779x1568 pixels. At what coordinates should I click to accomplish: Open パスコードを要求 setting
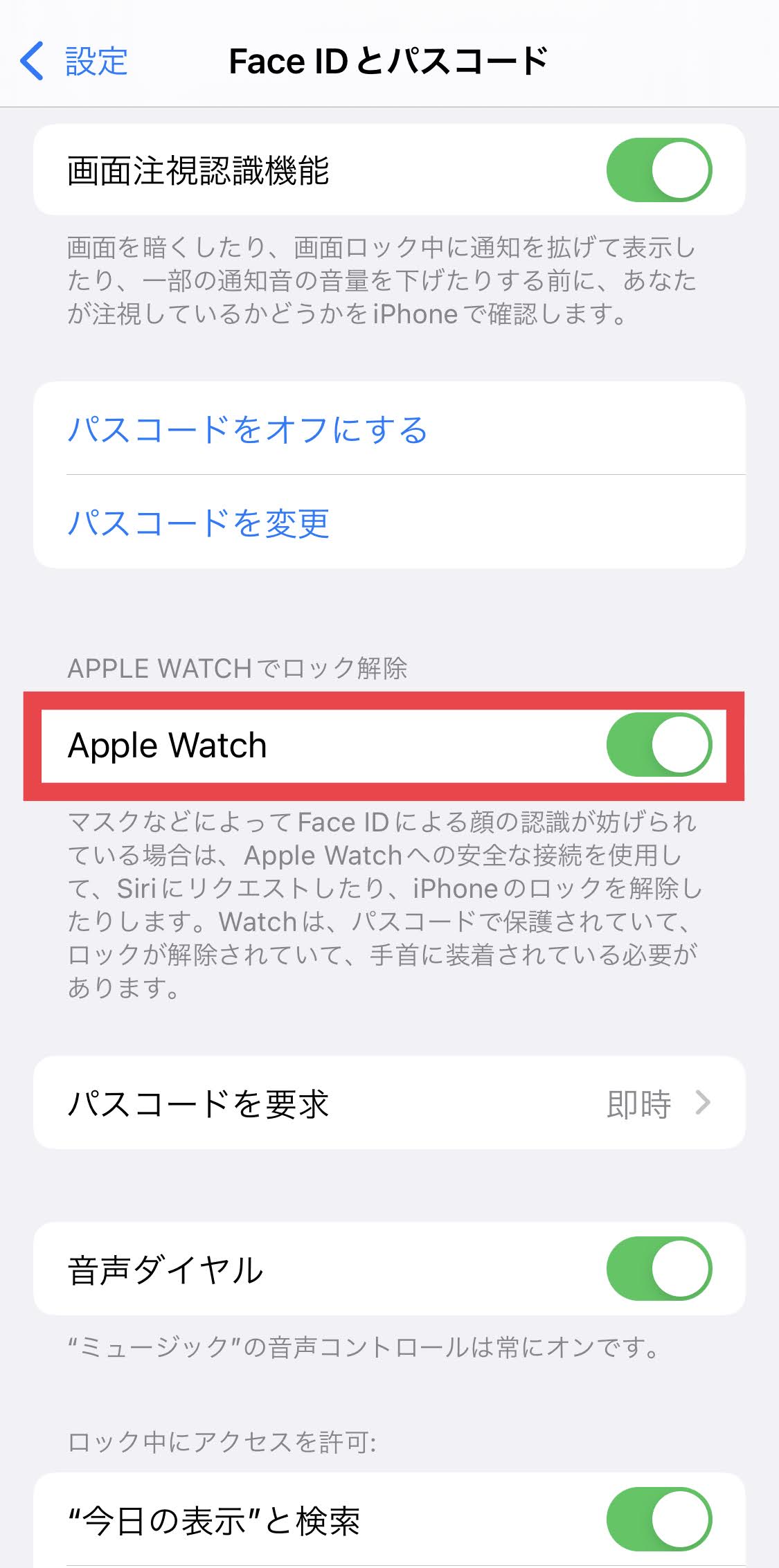pyautogui.click(x=389, y=1103)
